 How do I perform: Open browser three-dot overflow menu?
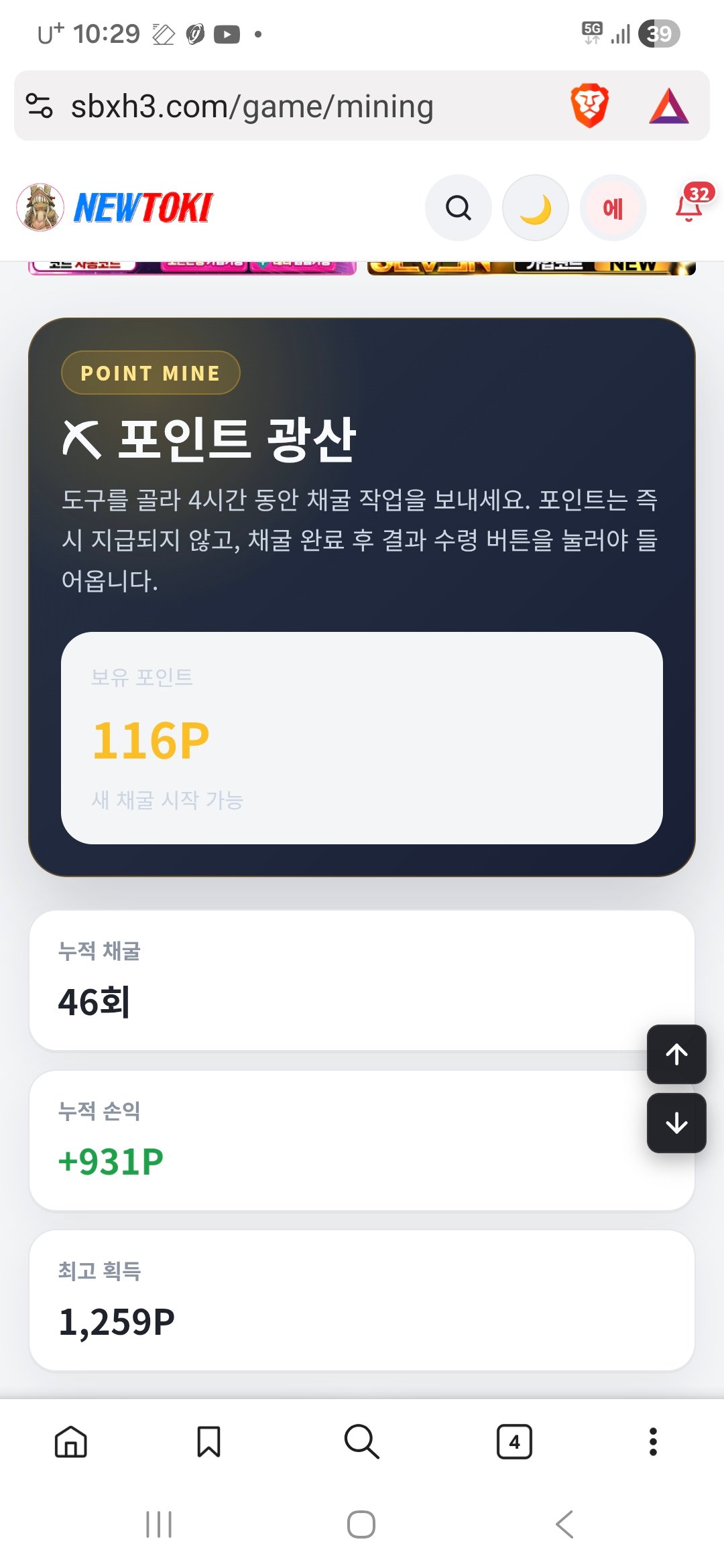(x=653, y=1441)
